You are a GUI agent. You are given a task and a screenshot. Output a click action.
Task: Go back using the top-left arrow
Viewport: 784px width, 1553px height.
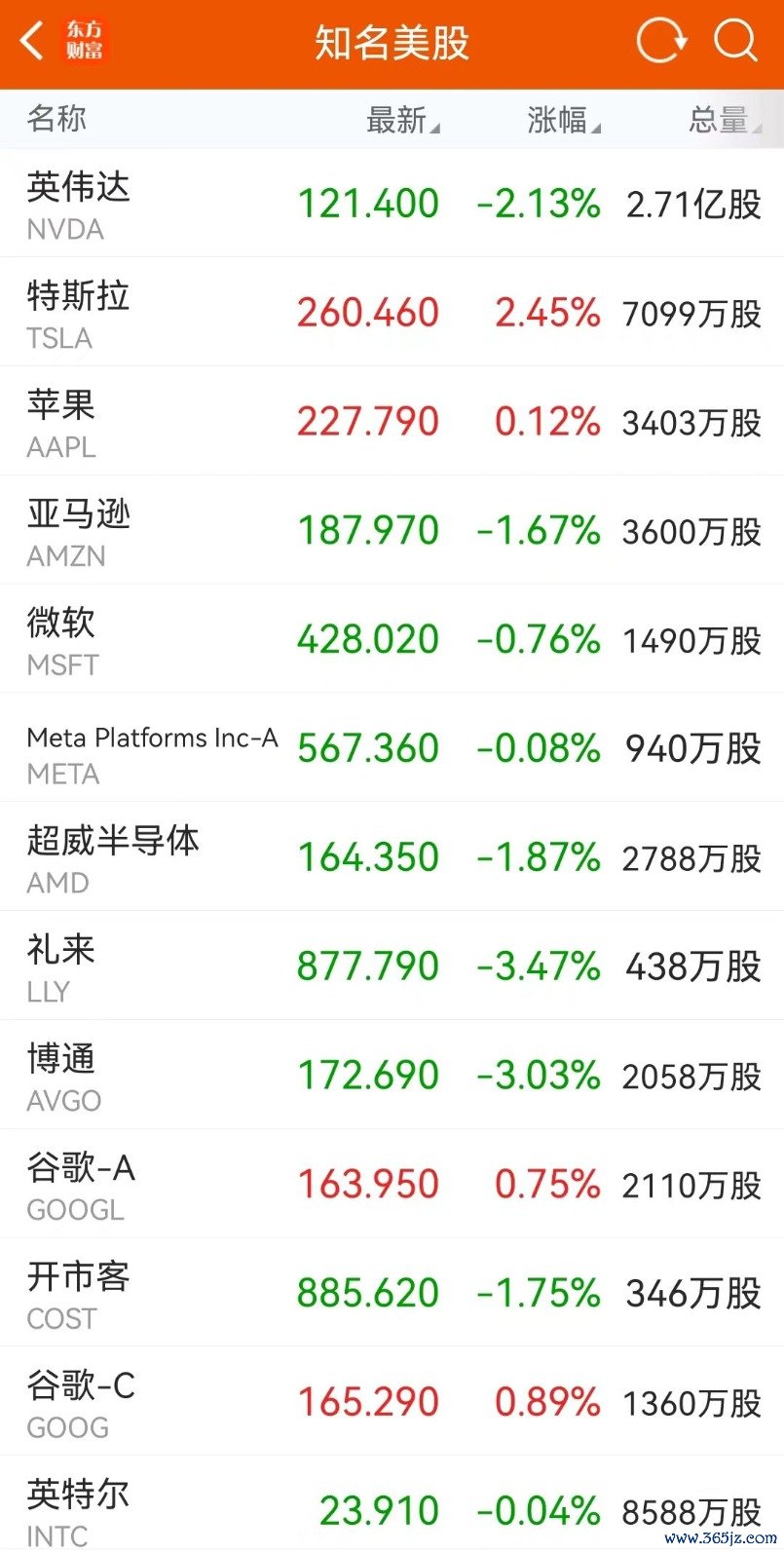click(x=32, y=42)
